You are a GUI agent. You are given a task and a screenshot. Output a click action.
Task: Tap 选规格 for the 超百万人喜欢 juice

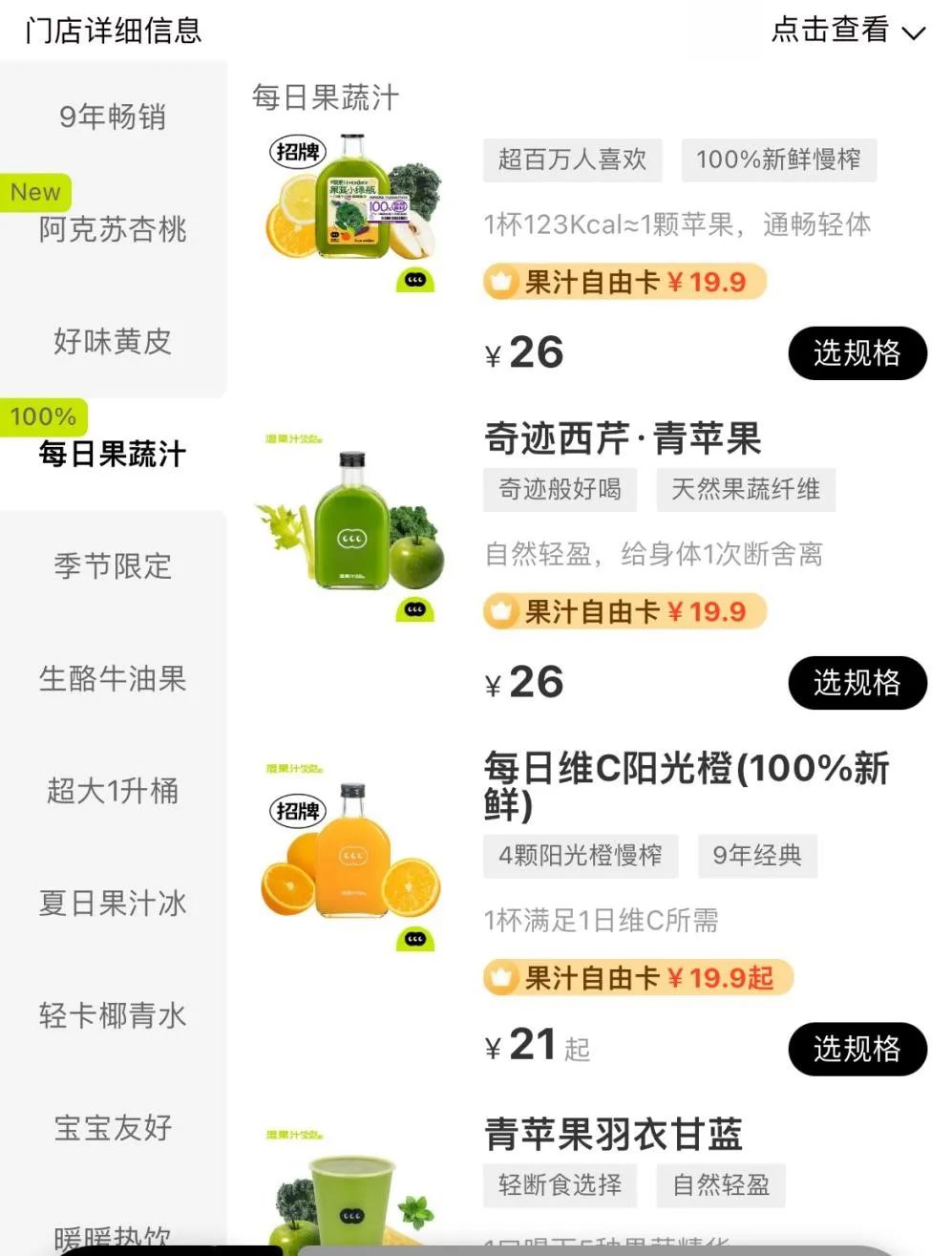[x=857, y=353]
